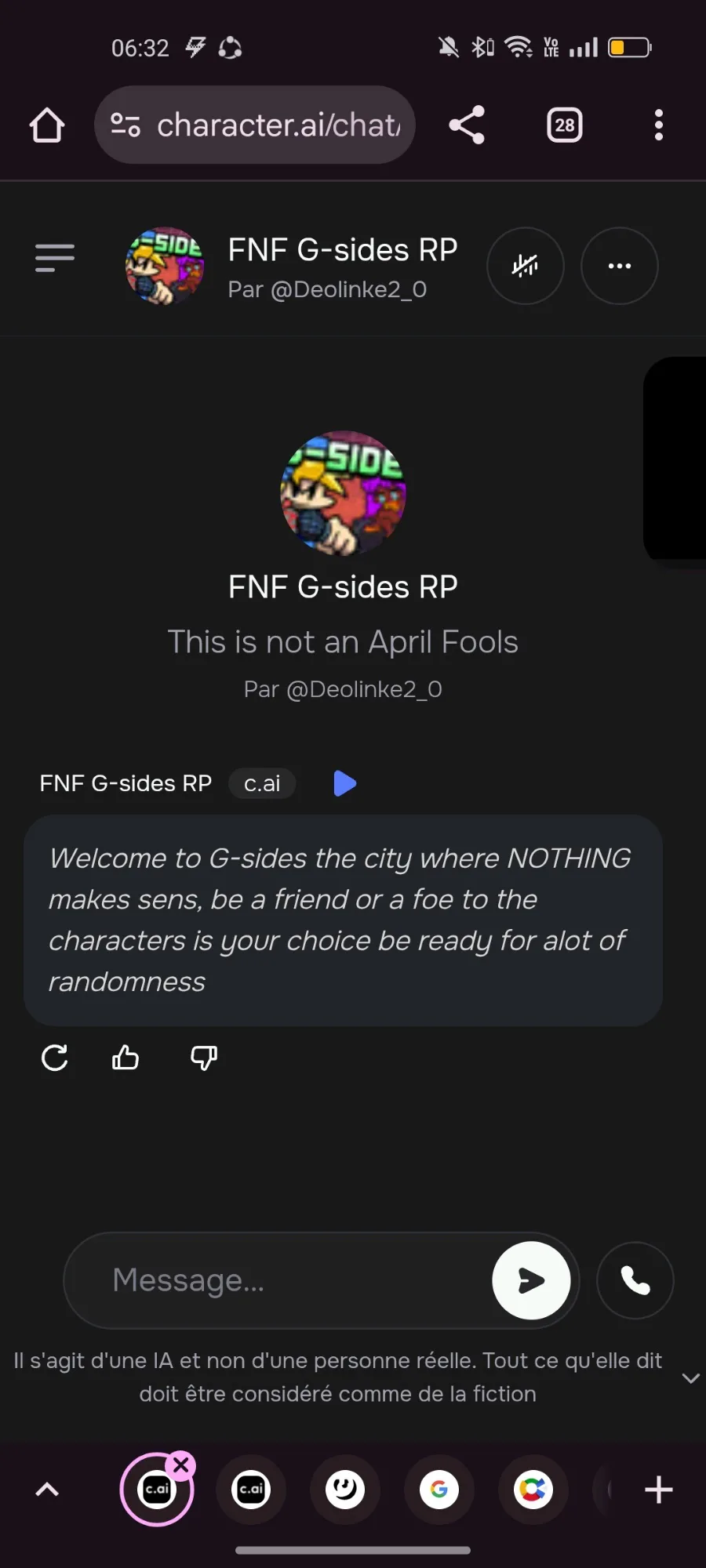Share this page from browser toolbar
This screenshot has height=1568, width=706.
467,125
